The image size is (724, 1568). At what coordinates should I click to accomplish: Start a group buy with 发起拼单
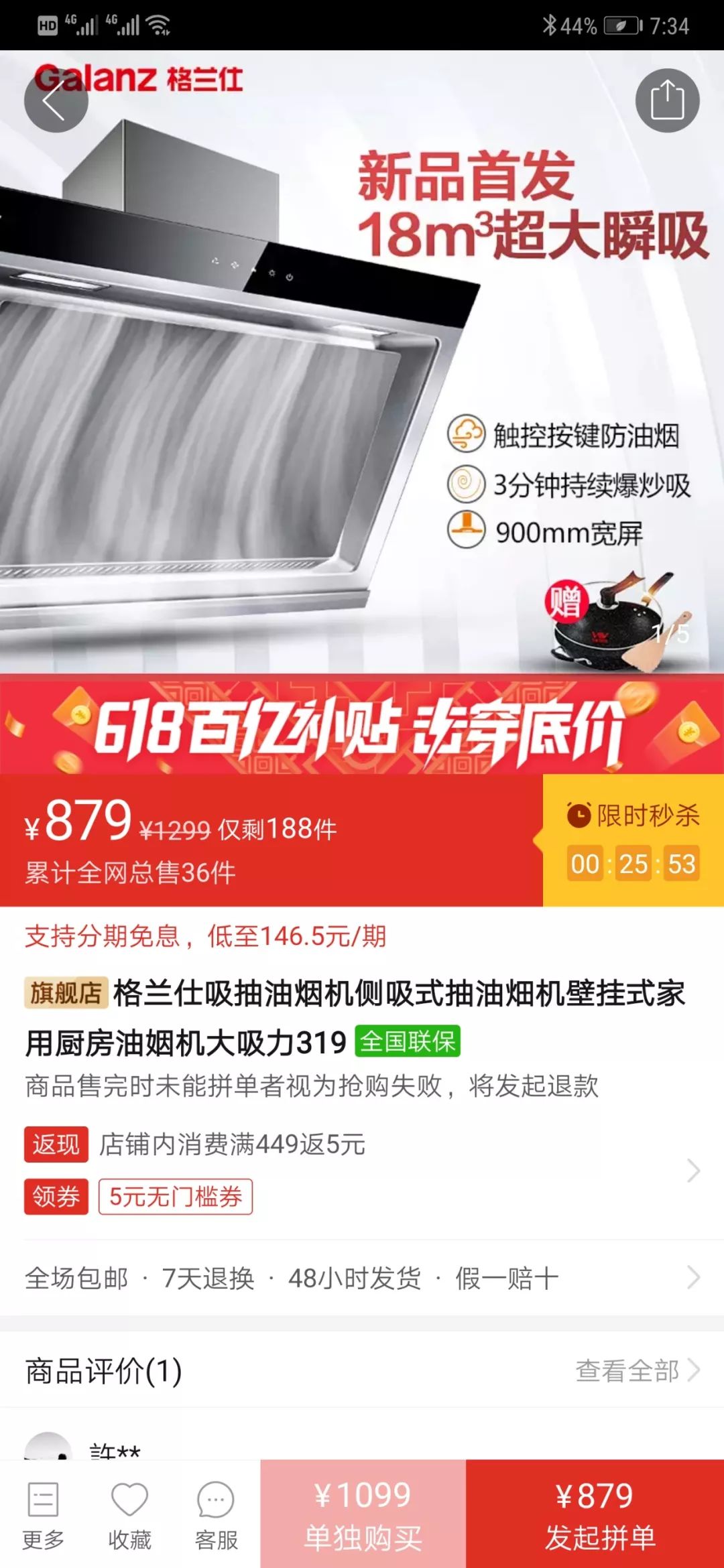tap(595, 1514)
